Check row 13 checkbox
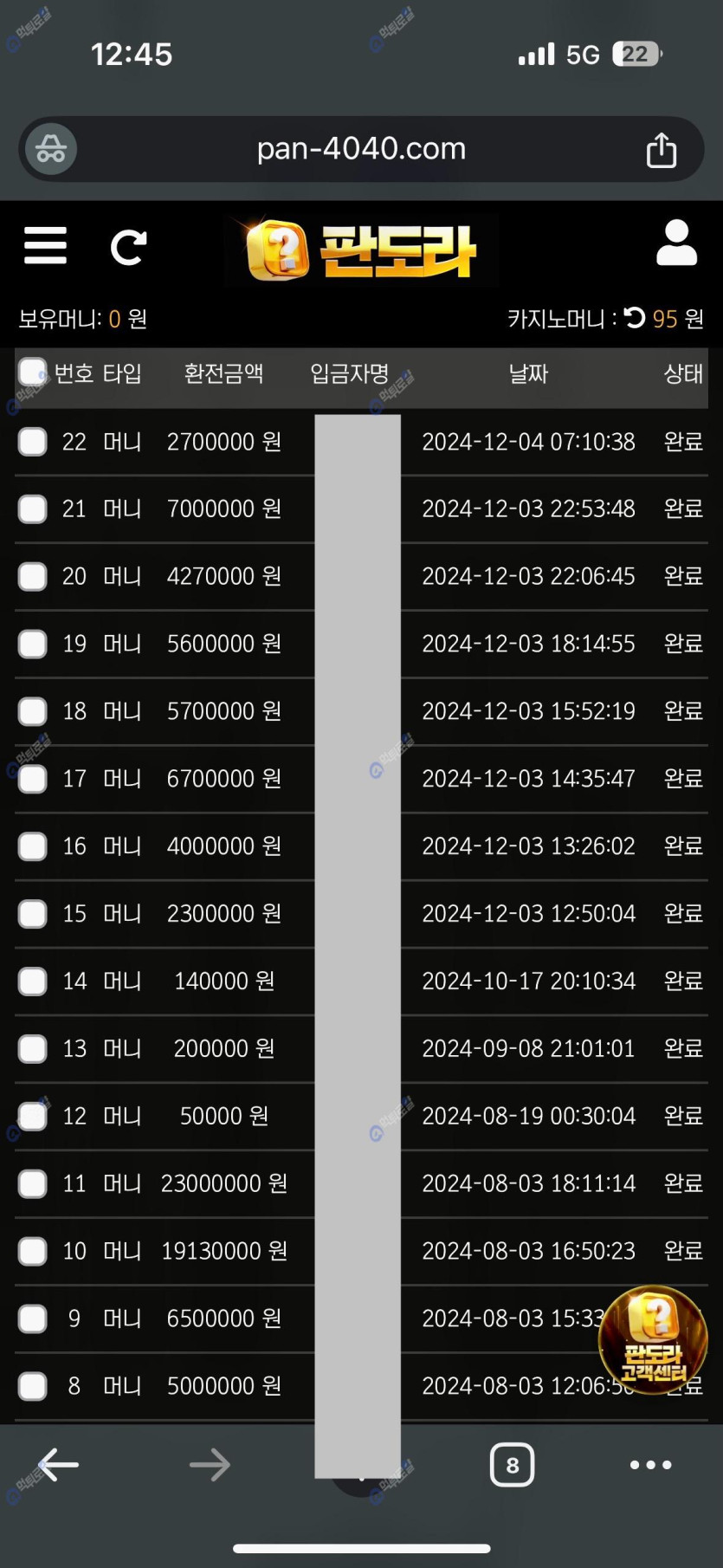Image resolution: width=723 pixels, height=1568 pixels. (33, 1049)
